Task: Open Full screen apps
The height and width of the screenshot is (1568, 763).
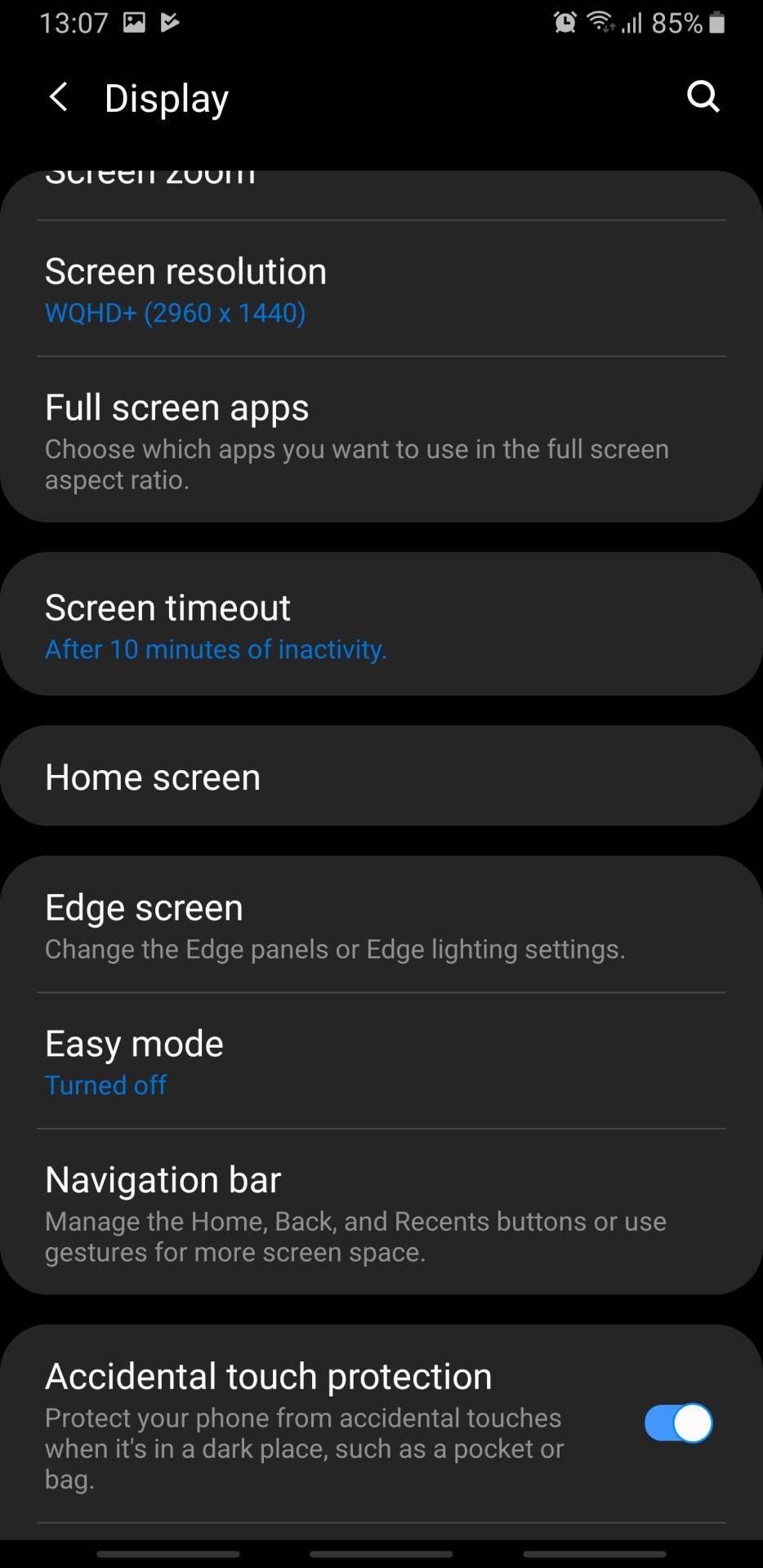Action: click(381, 439)
